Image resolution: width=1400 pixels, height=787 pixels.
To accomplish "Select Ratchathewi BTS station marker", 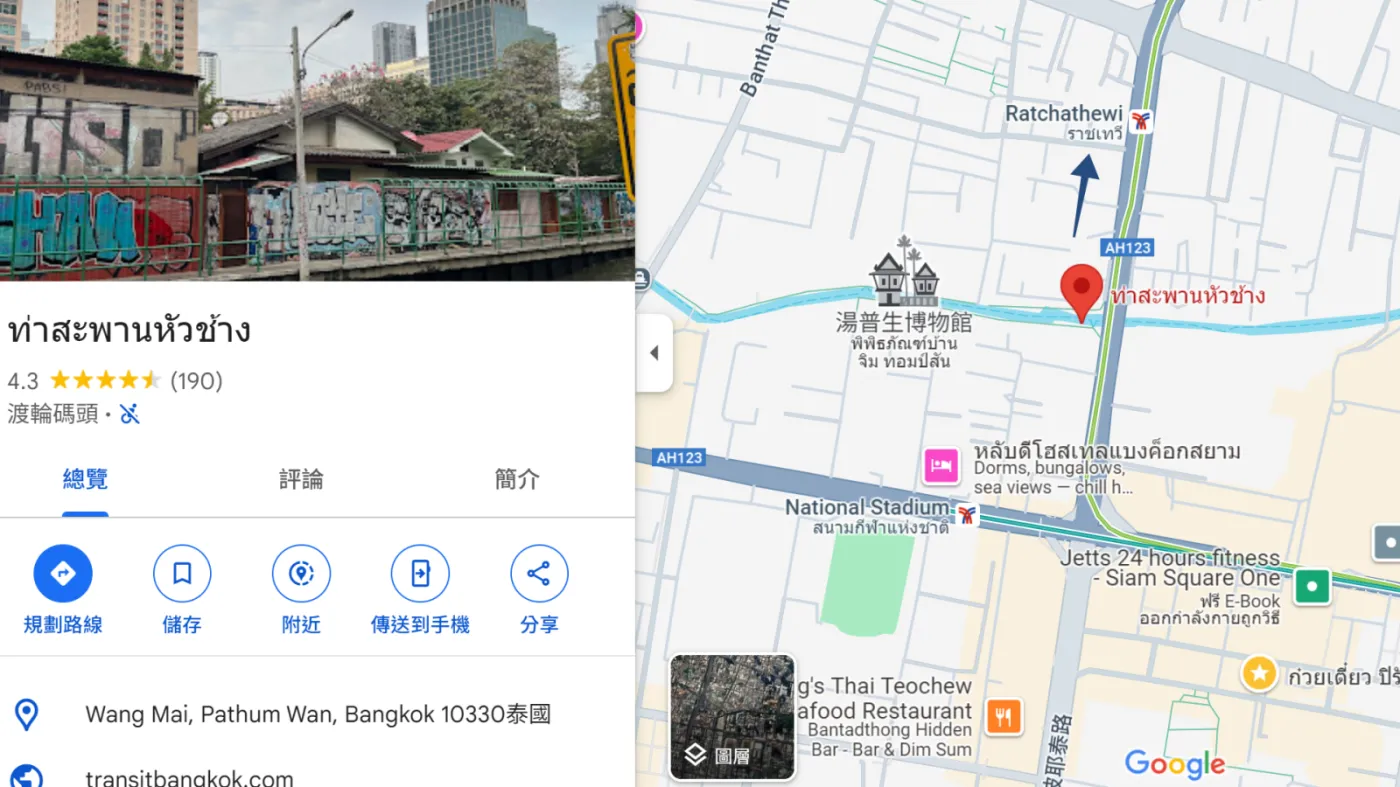I will click(x=1141, y=122).
